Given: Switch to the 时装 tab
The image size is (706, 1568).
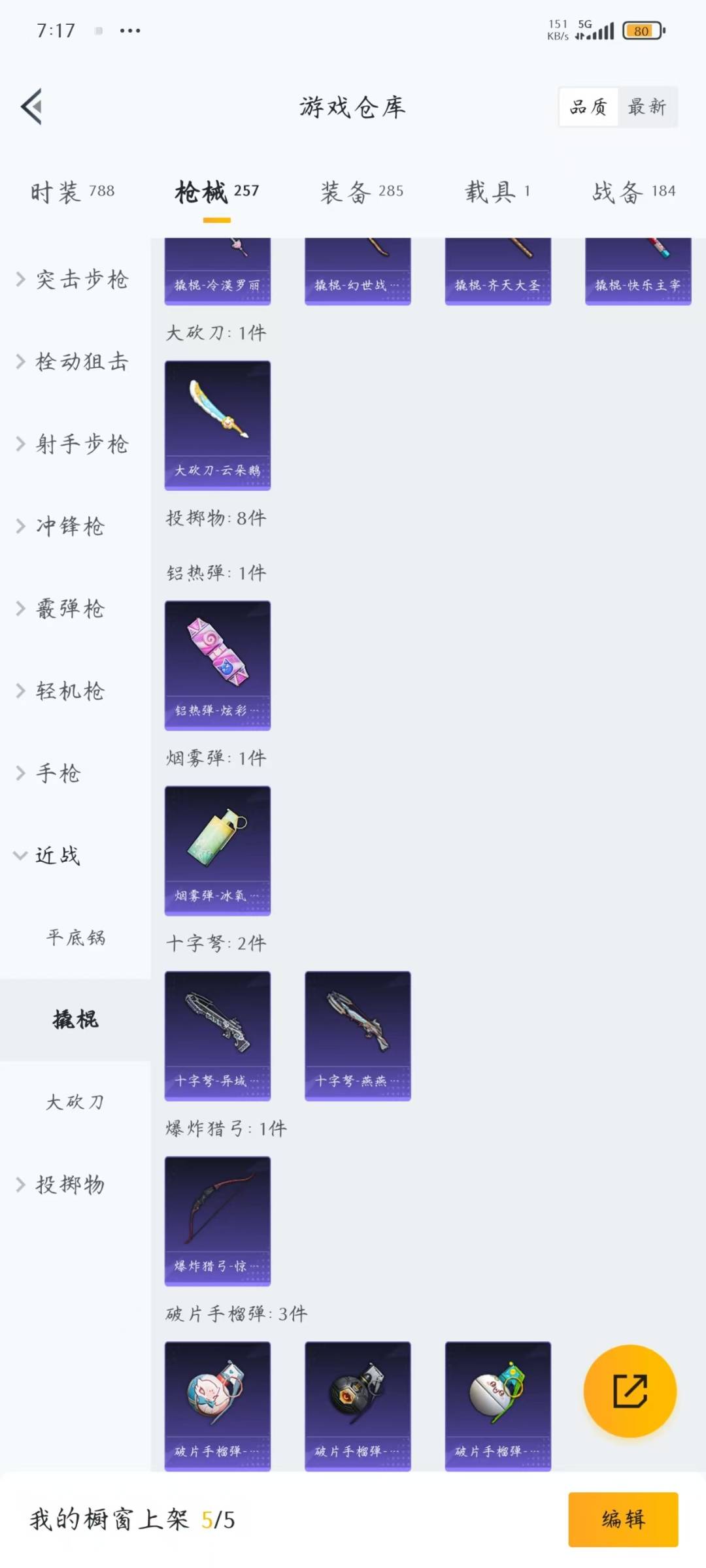Looking at the screenshot, I should 72,191.
